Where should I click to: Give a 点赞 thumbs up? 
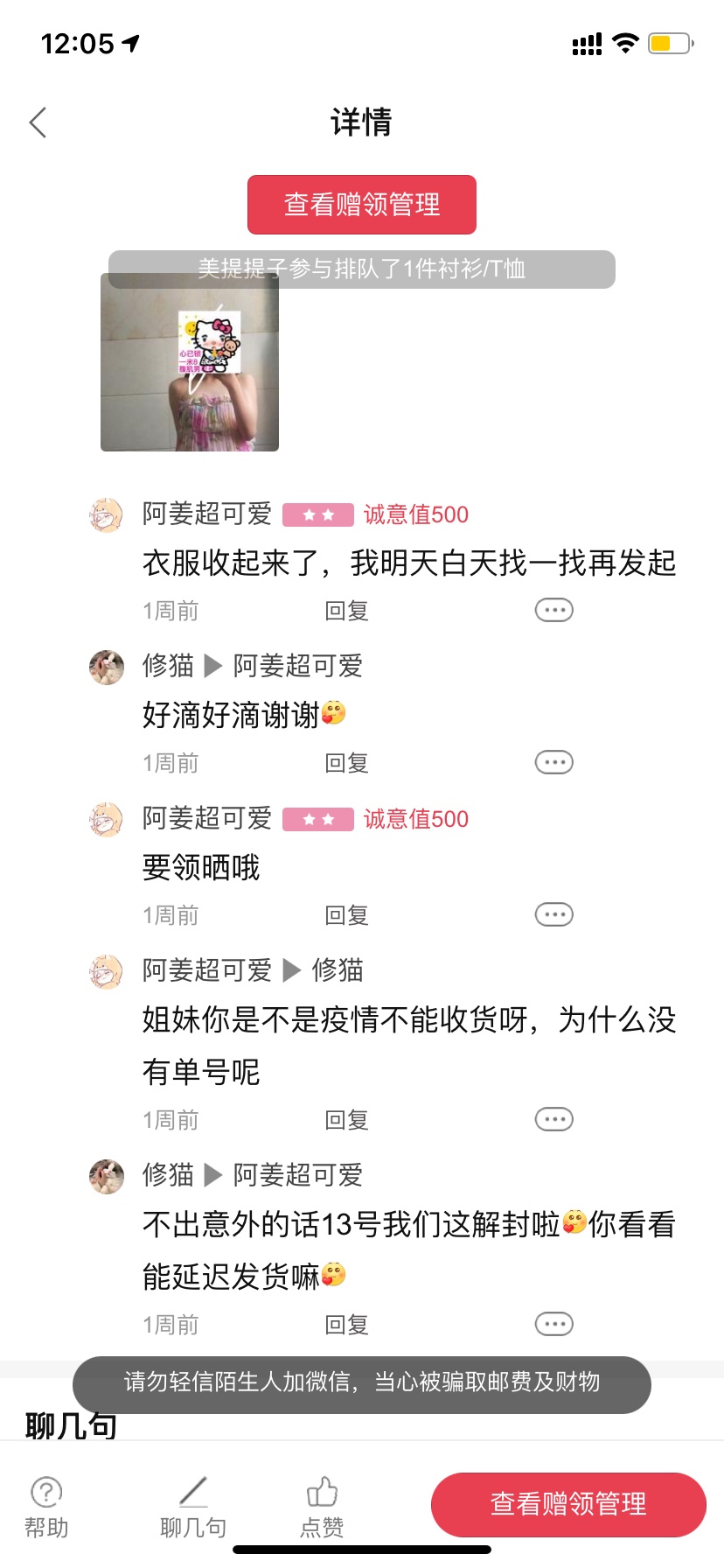pyautogui.click(x=322, y=1507)
